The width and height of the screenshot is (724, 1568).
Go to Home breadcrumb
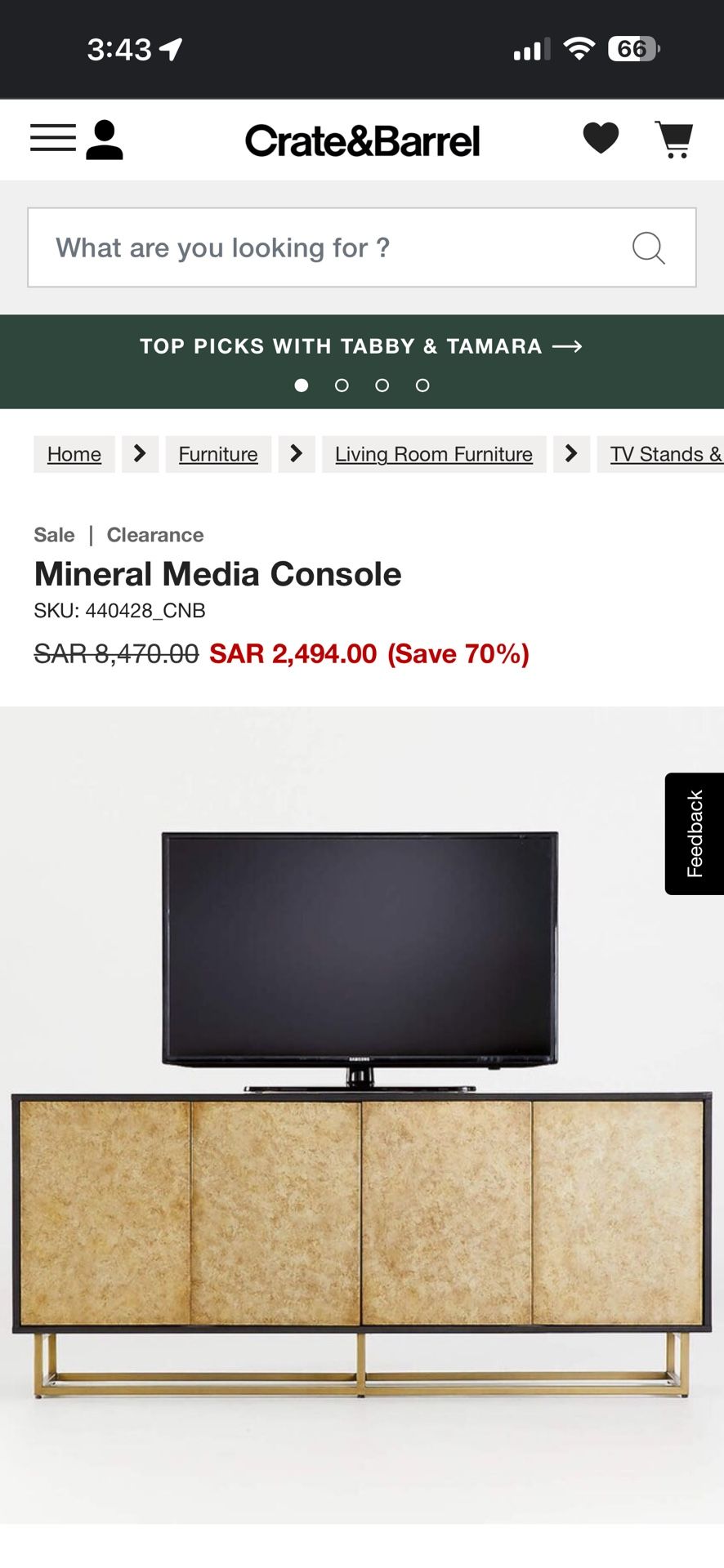pos(74,454)
